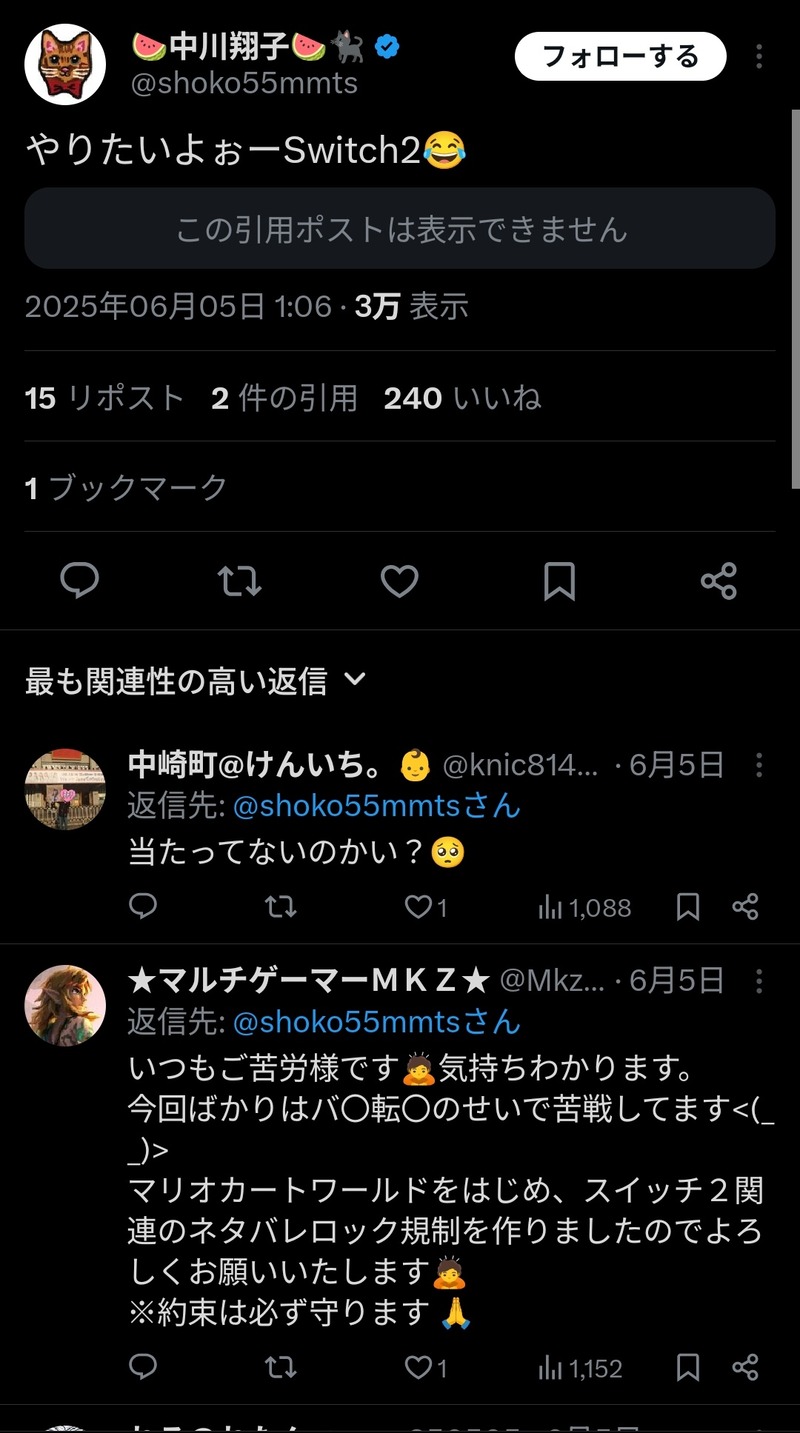Screen dimensions: 800x1433
Task: Open 中川翔子's profile picture
Action: [65, 65]
